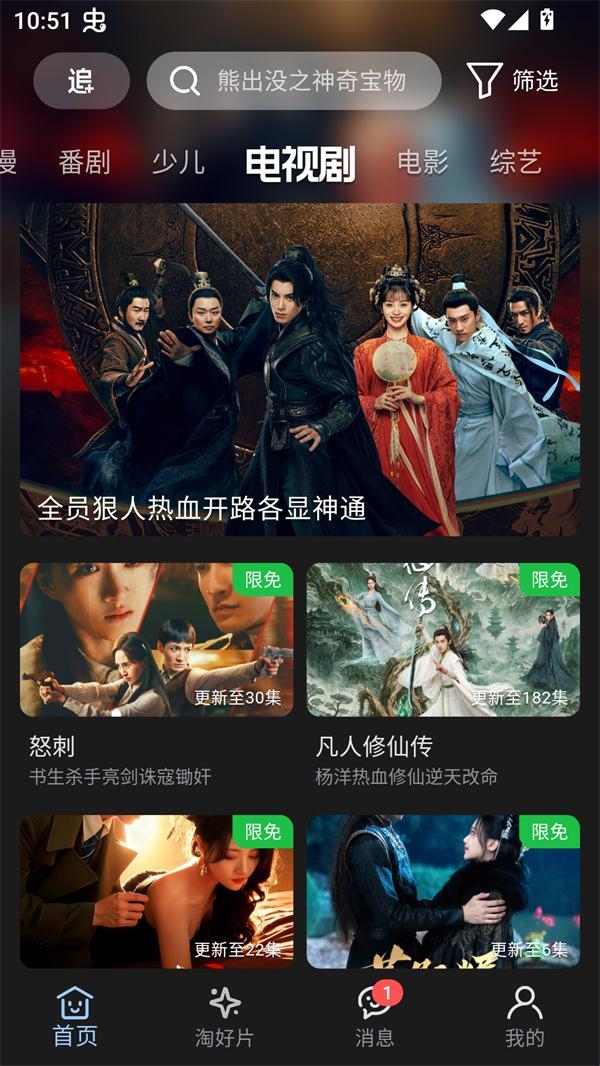600x1066 pixels.
Task: Open the banner 全员狠人热血开路各显神通
Action: pyautogui.click(x=300, y=370)
